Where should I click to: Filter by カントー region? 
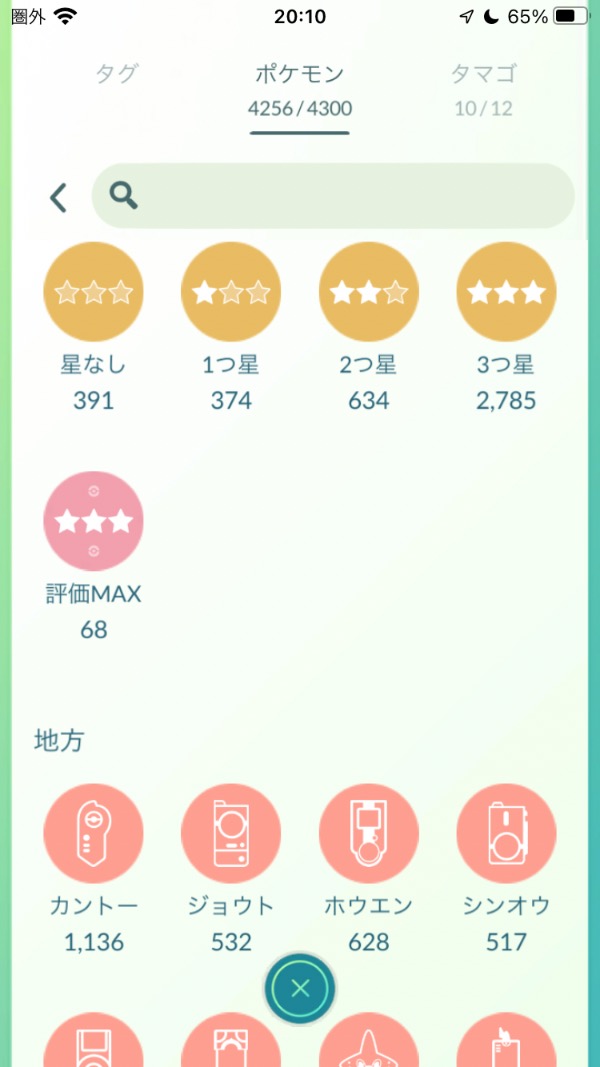coord(93,833)
